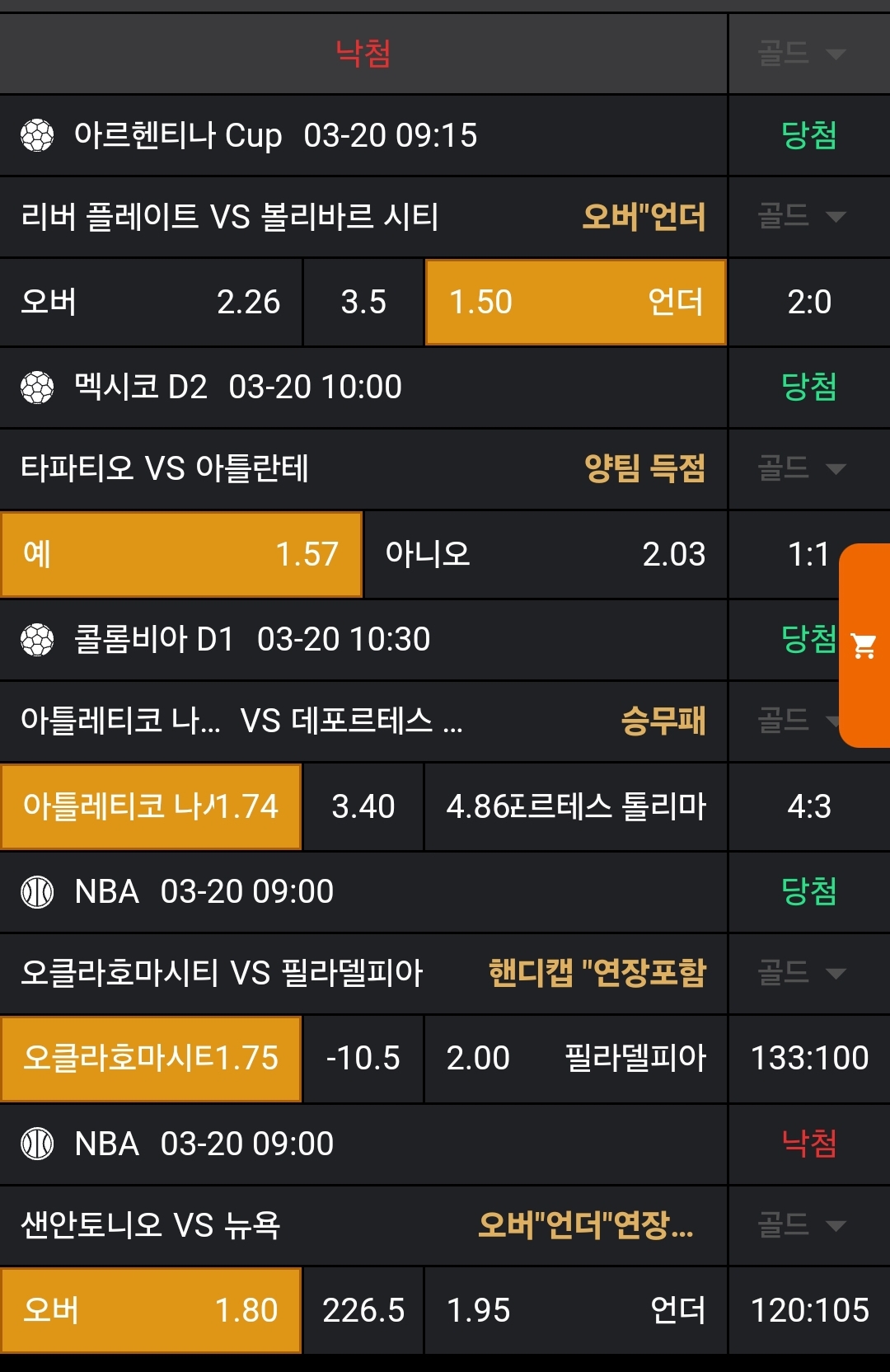Expand 골드 dropdown beside 리버 플레이트 match
This screenshot has height=1372, width=890.
[802, 217]
